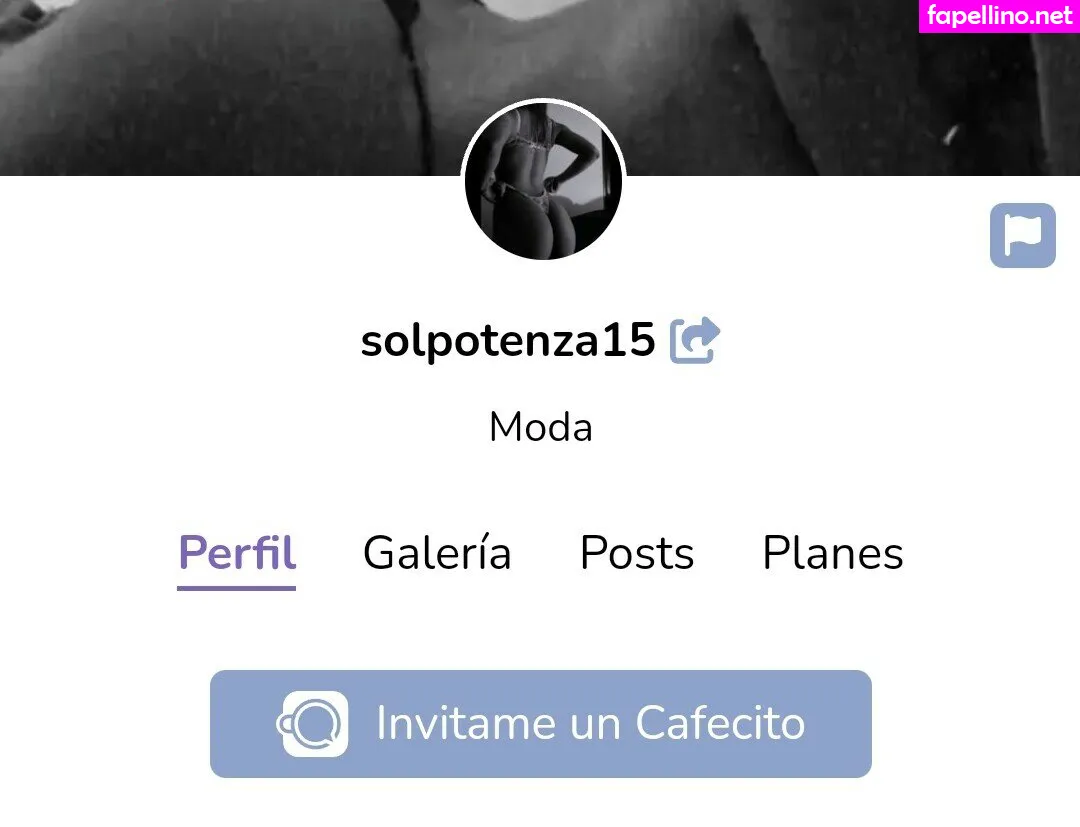Screen dimensions: 1080x827
Task: View the Planes tab
Action: [x=832, y=553]
